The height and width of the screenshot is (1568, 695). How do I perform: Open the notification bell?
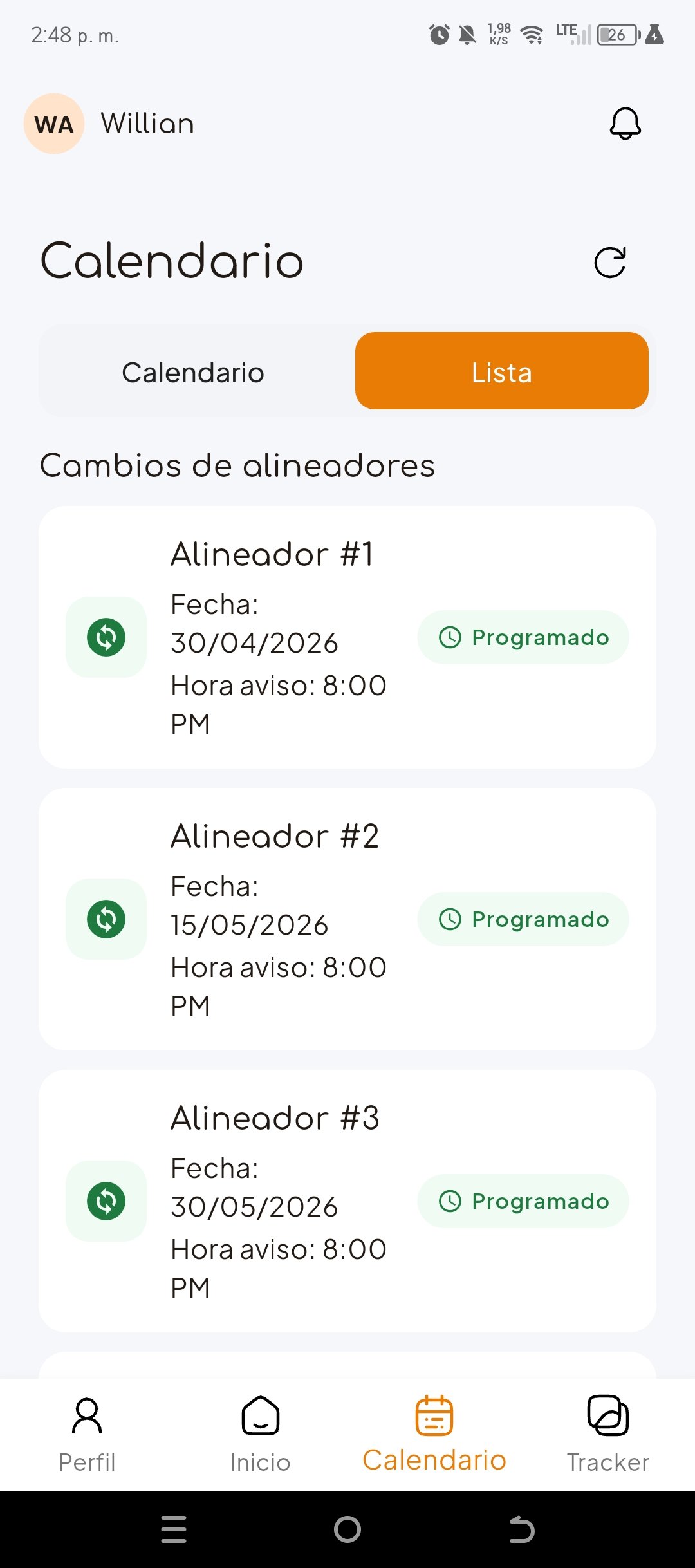(624, 124)
